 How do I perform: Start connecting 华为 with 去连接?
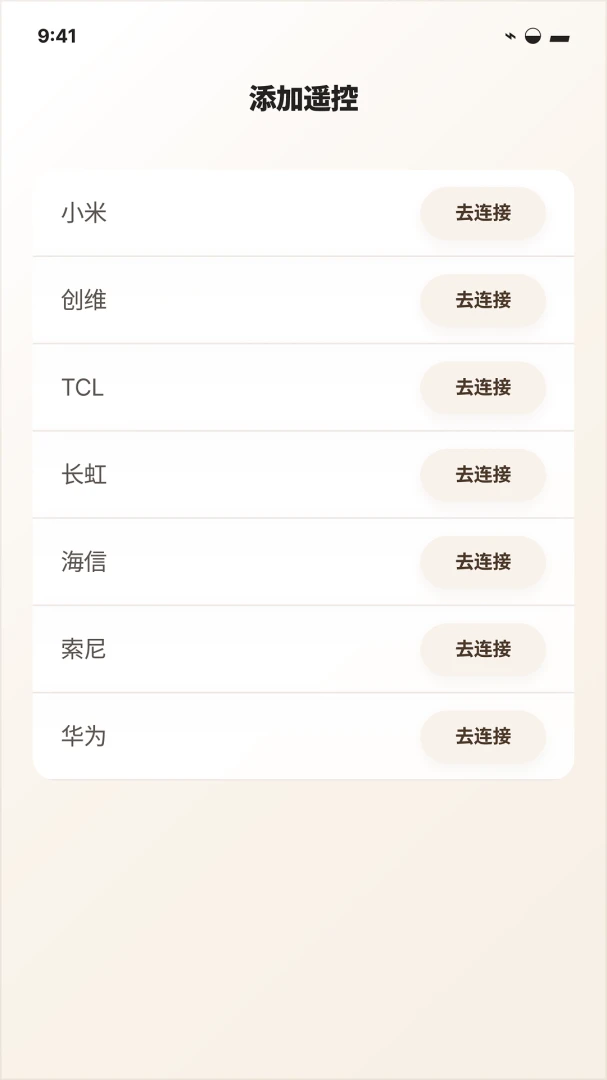(x=483, y=736)
